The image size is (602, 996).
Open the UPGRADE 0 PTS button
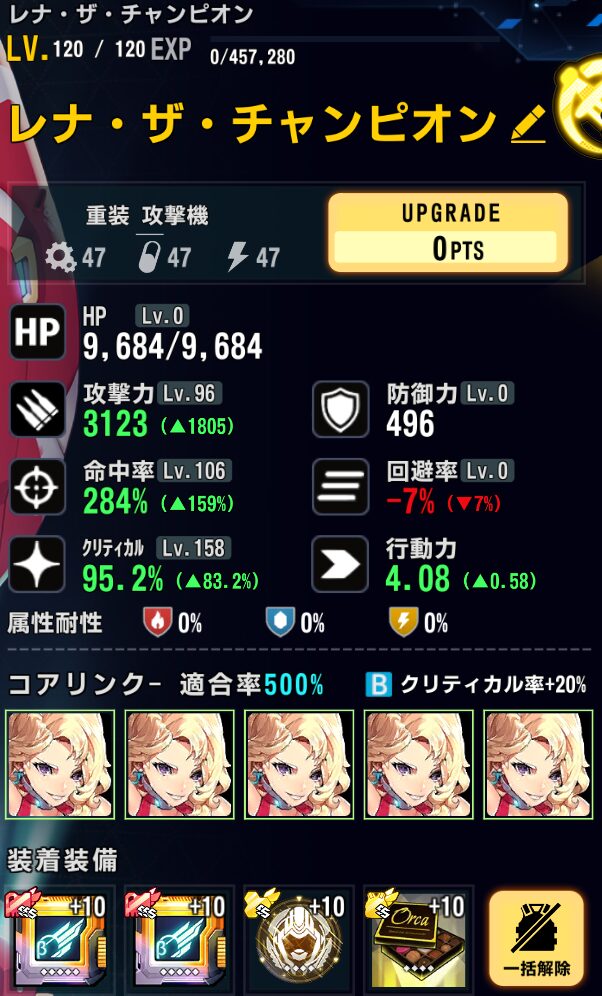coord(448,233)
